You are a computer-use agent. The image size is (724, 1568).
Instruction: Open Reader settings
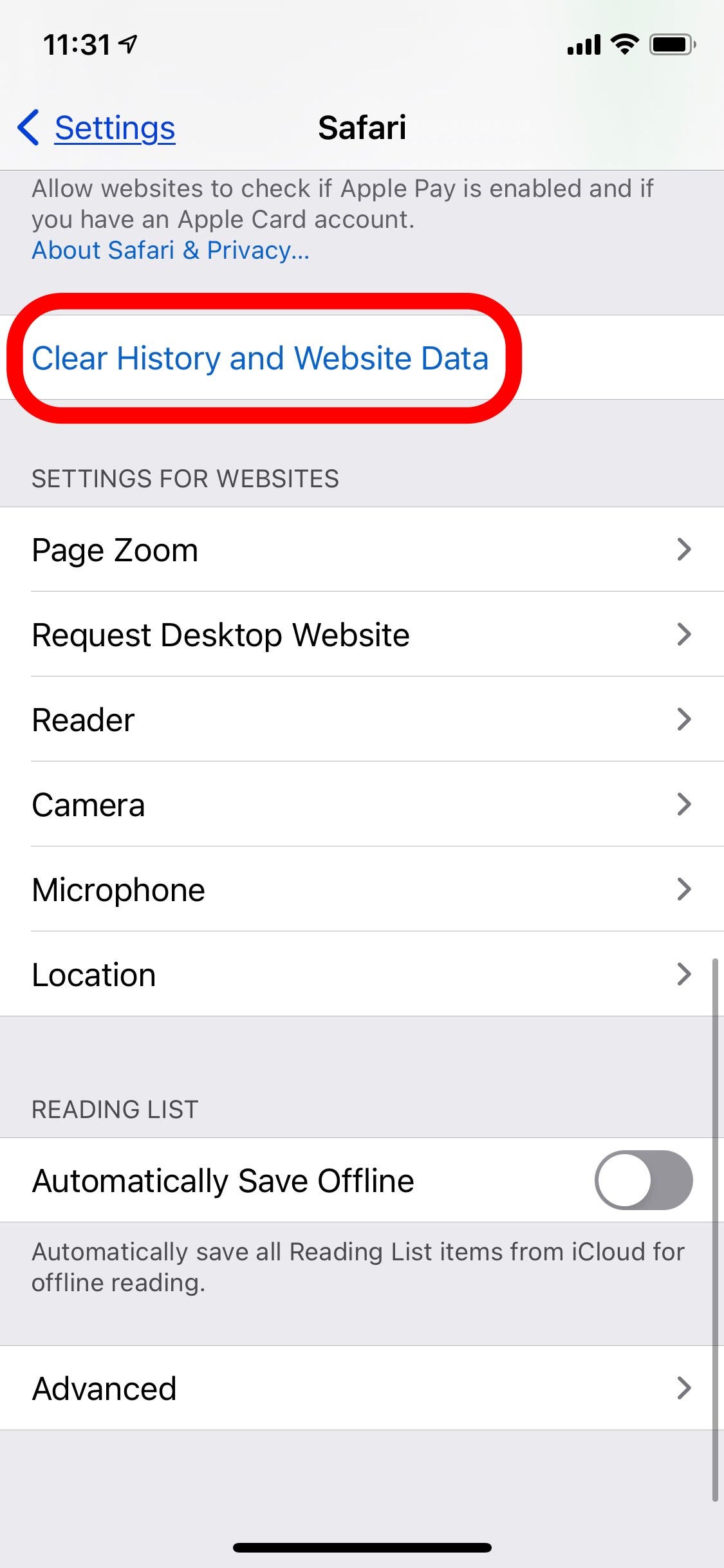[x=362, y=720]
